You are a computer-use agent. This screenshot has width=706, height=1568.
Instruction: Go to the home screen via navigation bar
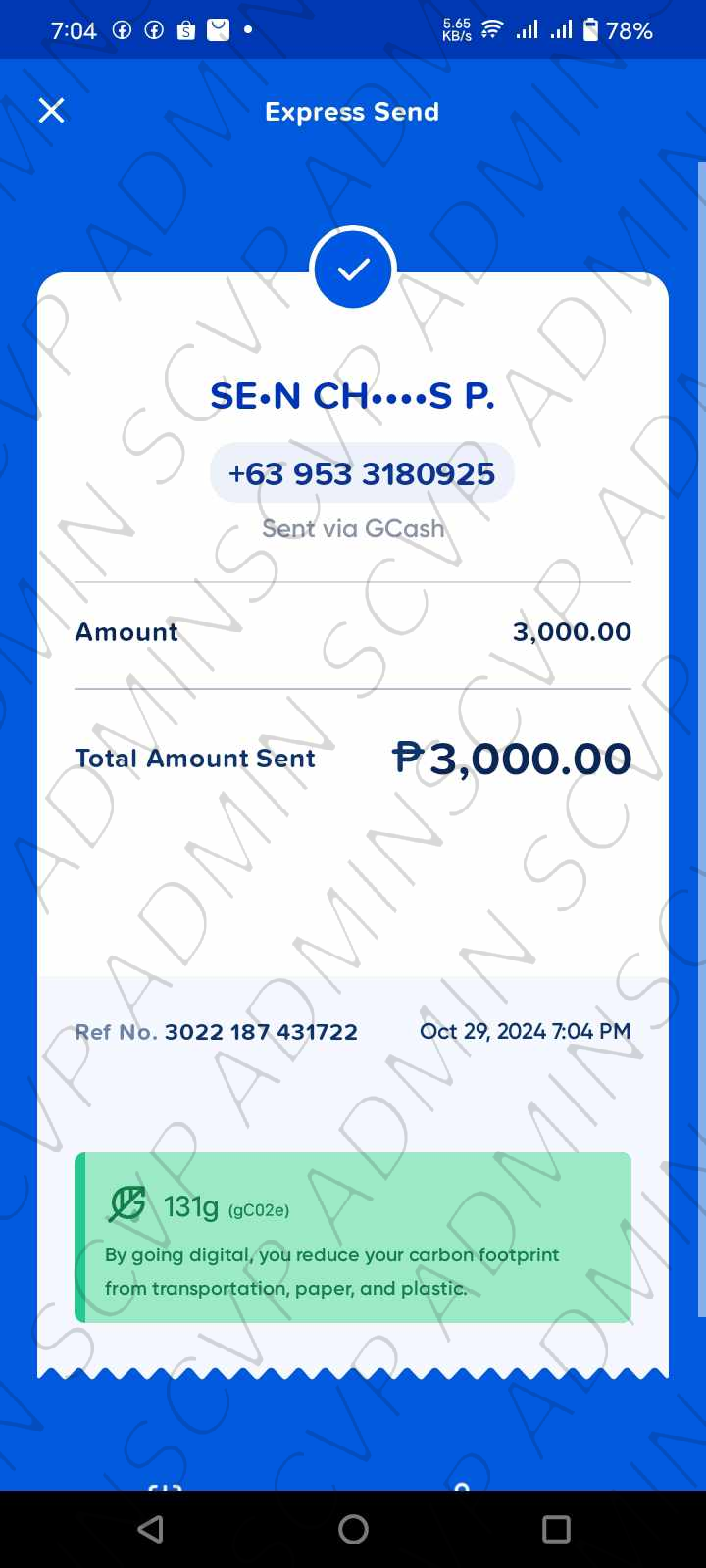353,1529
